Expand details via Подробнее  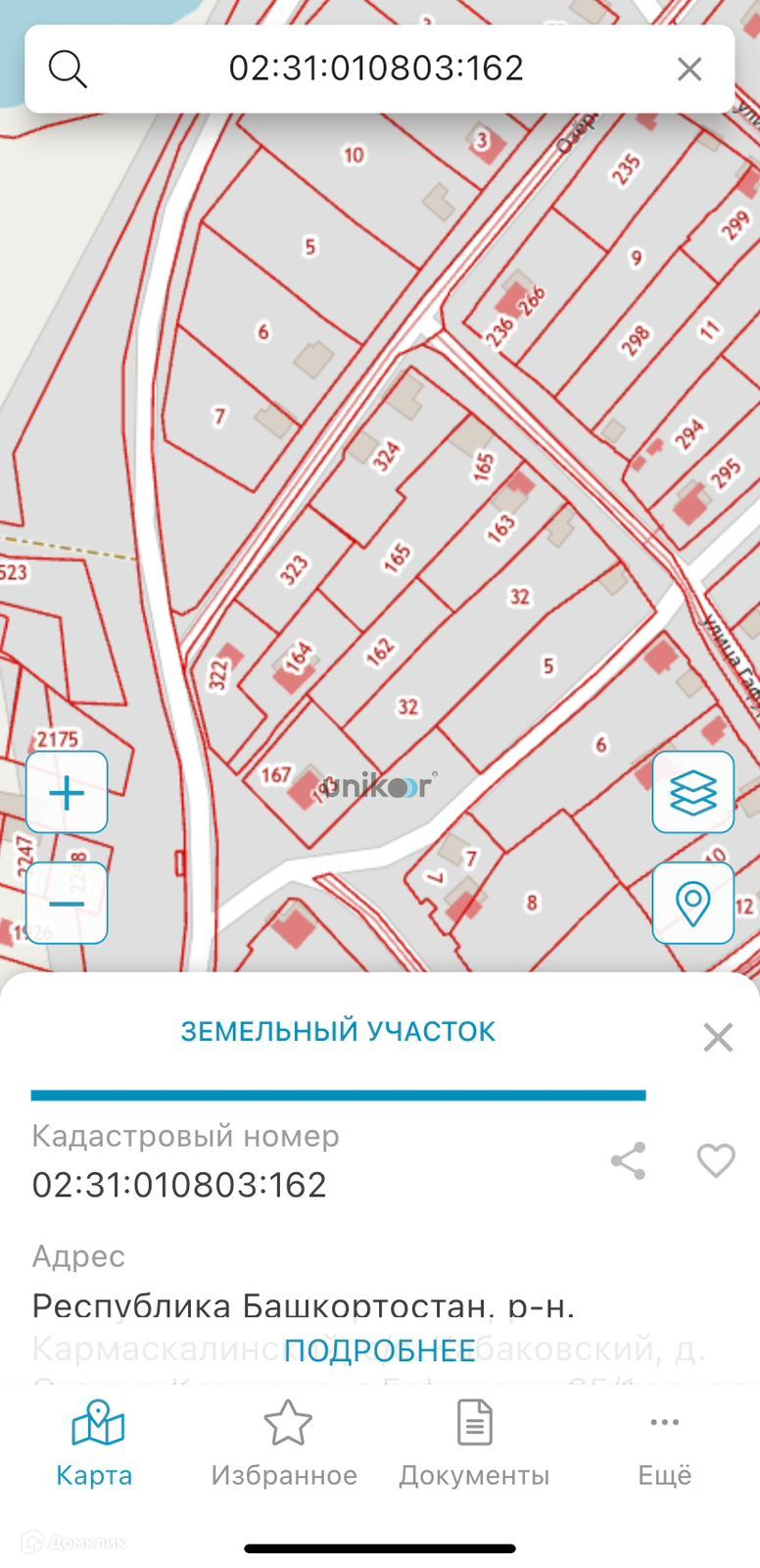pos(380,1350)
